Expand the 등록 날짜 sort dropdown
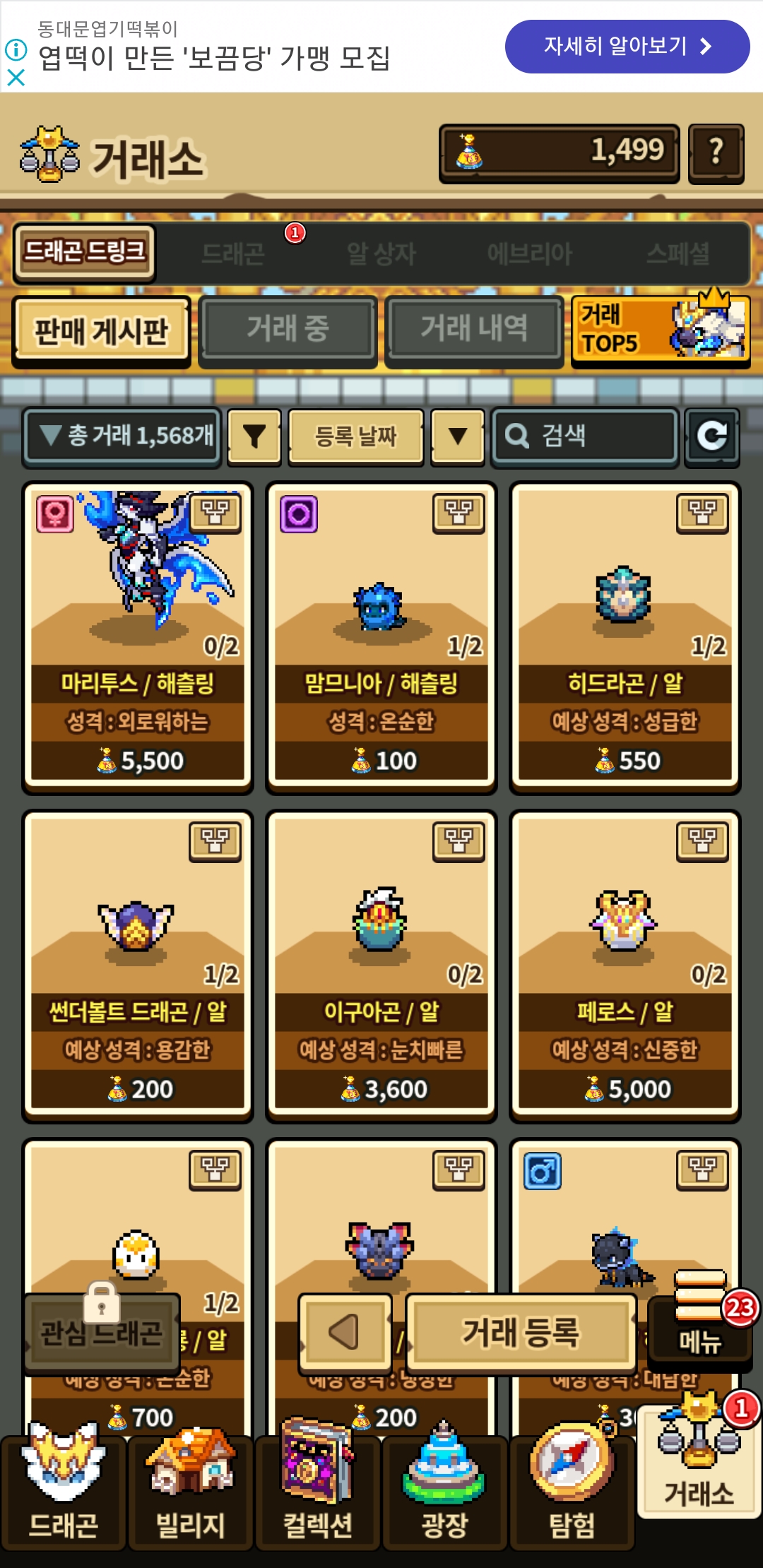 [457, 436]
